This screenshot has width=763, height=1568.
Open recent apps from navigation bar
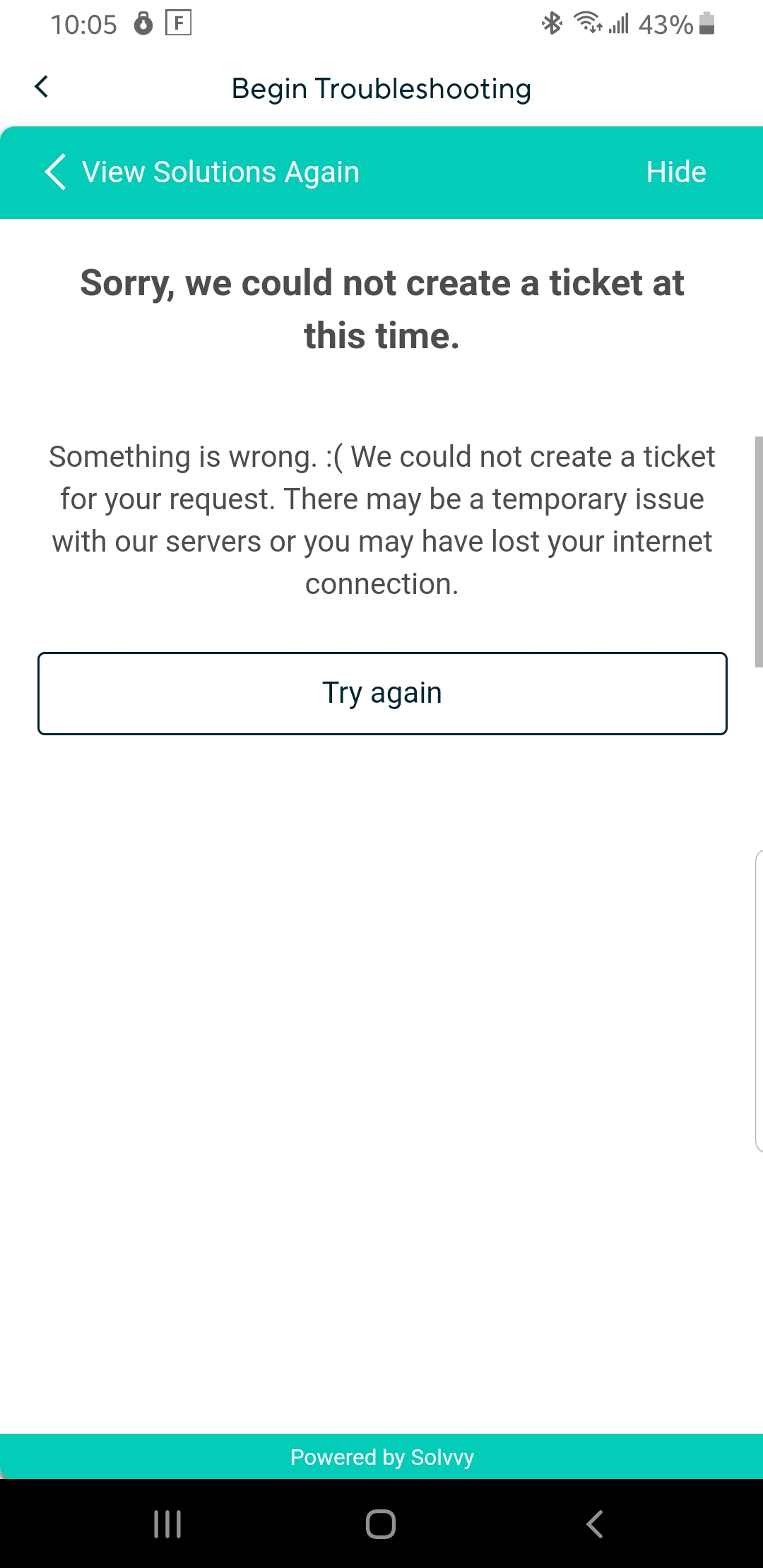tap(167, 1524)
